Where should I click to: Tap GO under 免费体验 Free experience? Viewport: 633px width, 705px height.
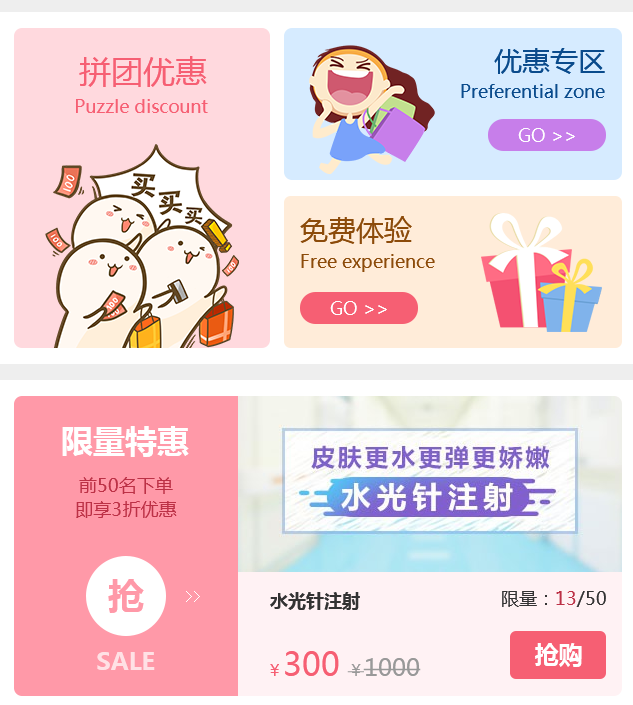[x=358, y=308]
